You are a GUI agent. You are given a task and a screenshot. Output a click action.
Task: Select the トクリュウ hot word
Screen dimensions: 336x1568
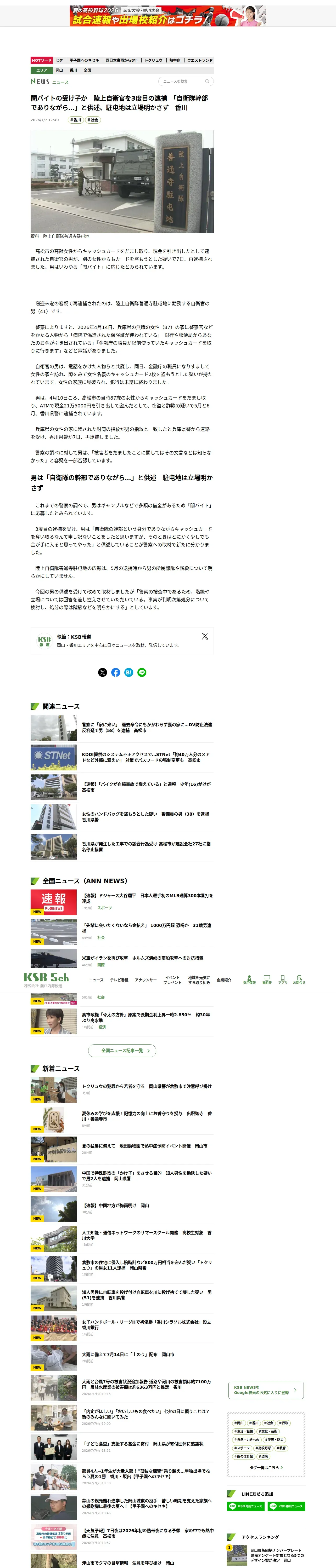pos(154,60)
